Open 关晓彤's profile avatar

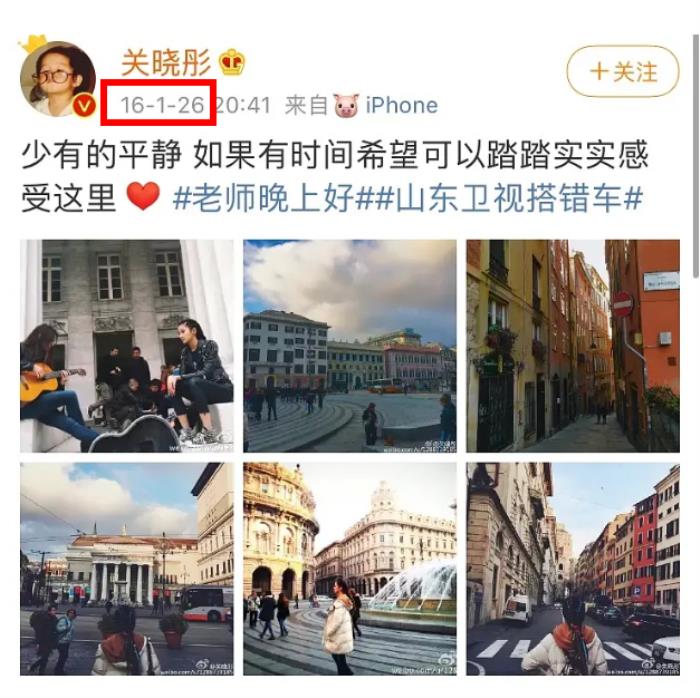(x=57, y=79)
